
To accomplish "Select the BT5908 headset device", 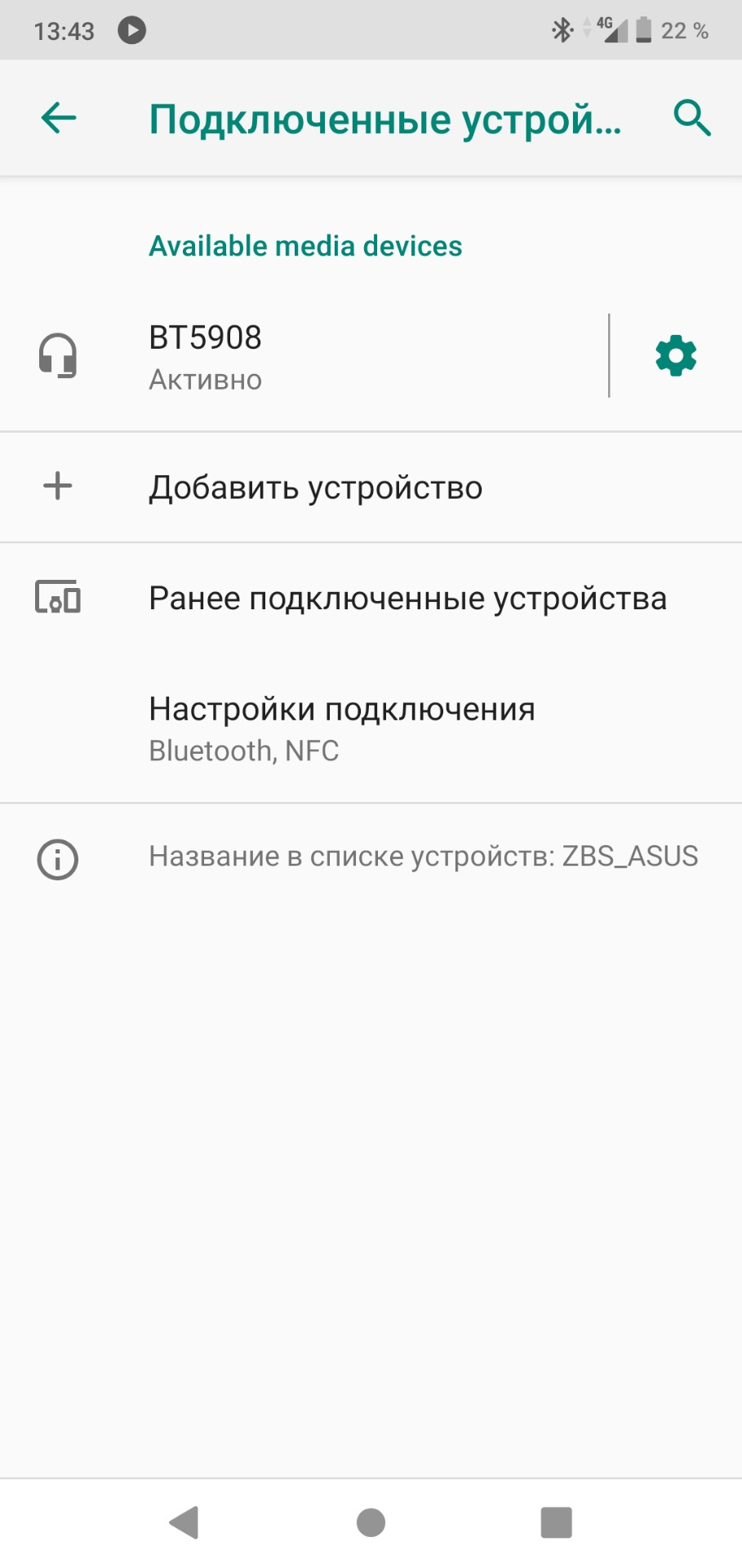I will 304,356.
